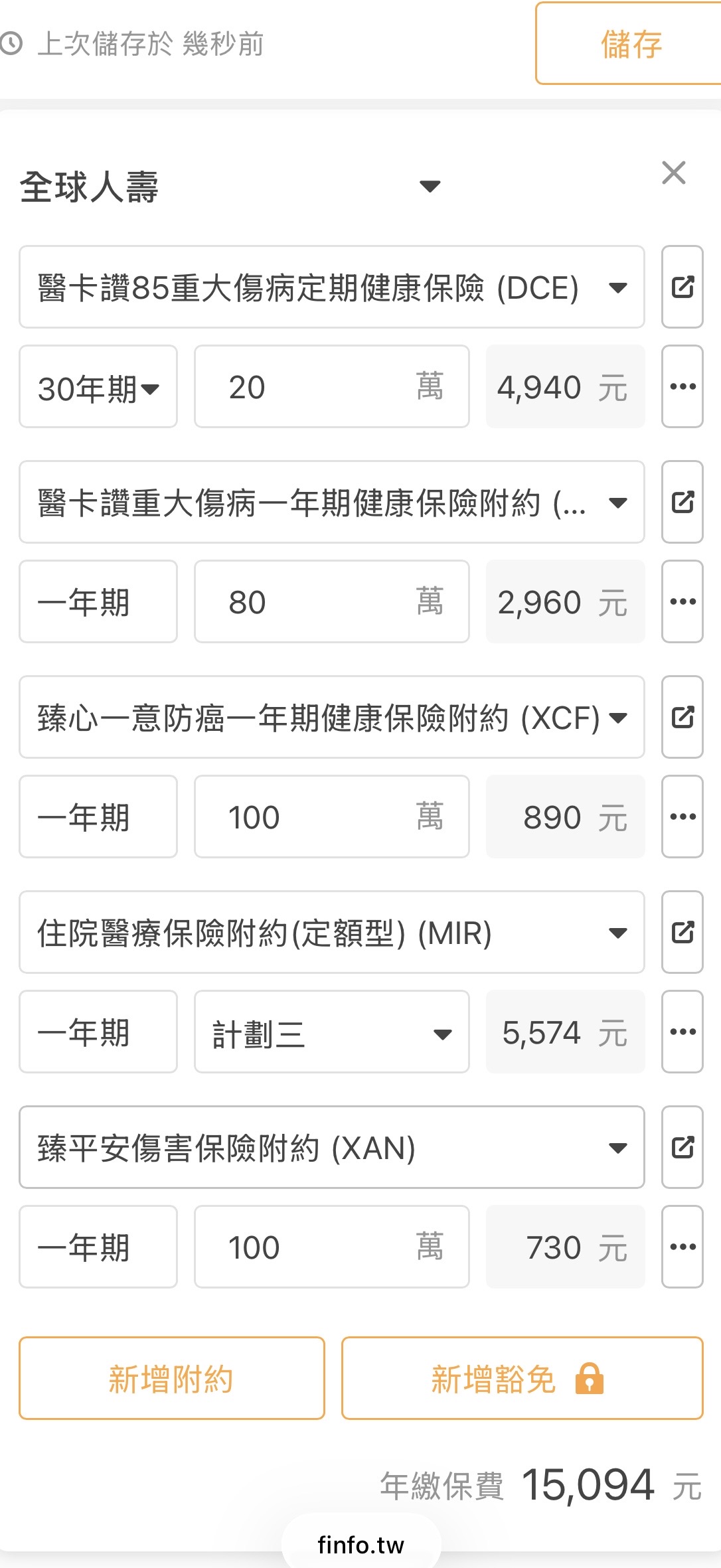The width and height of the screenshot is (721, 1568).
Task: Open the external link for the DCE product
Action: click(682, 287)
